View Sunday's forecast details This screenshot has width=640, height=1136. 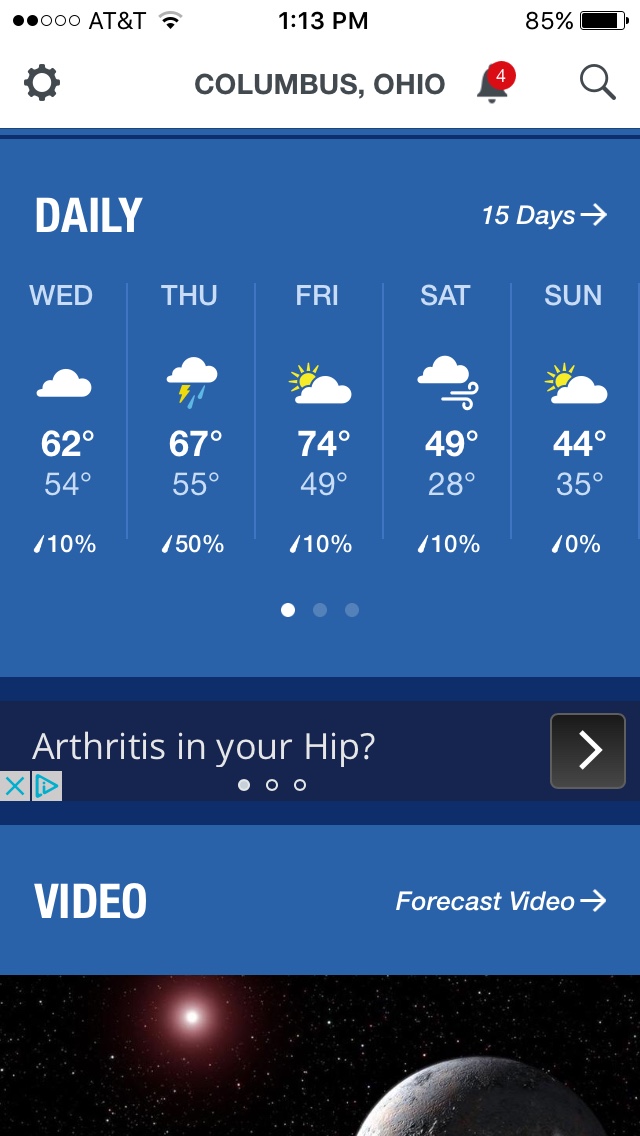click(x=575, y=418)
